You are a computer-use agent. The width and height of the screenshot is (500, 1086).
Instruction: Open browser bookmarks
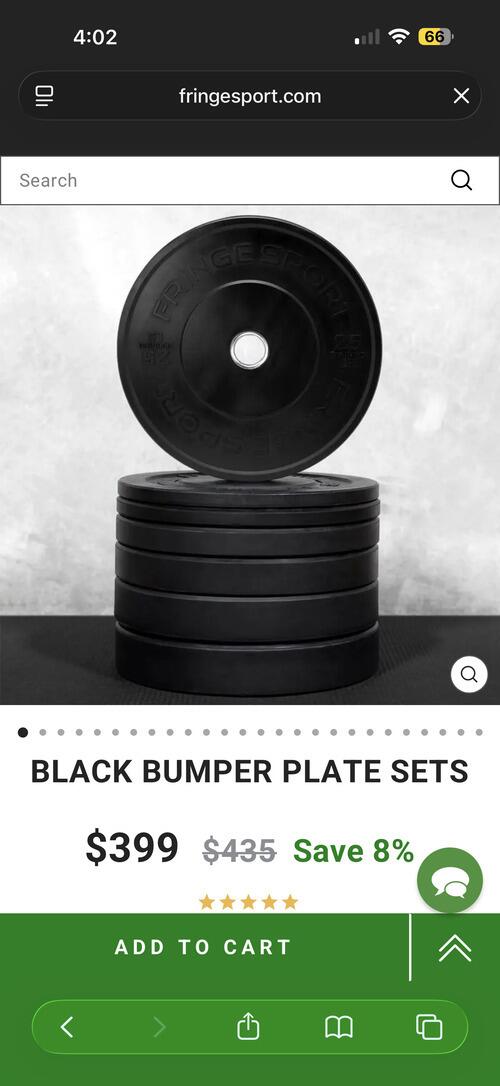tap(339, 1026)
